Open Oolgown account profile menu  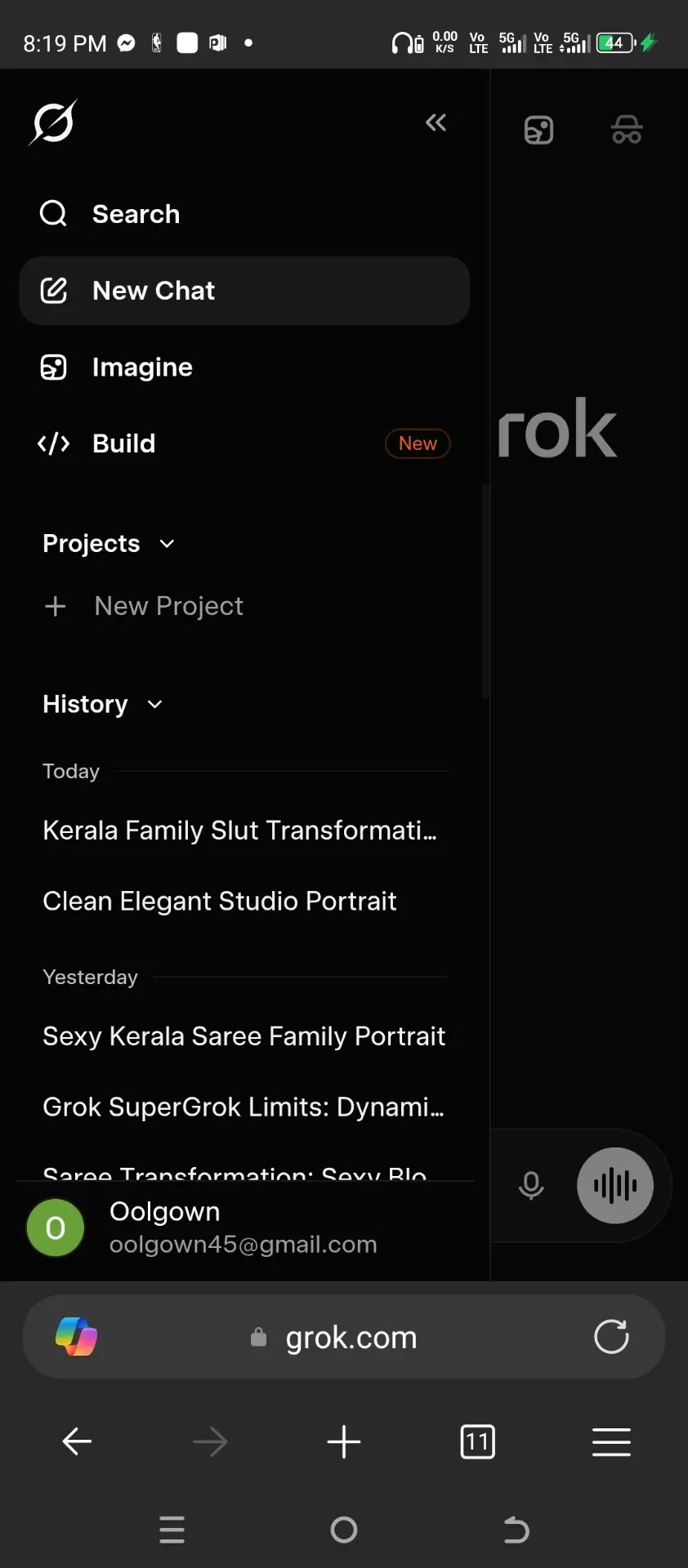click(x=244, y=1227)
